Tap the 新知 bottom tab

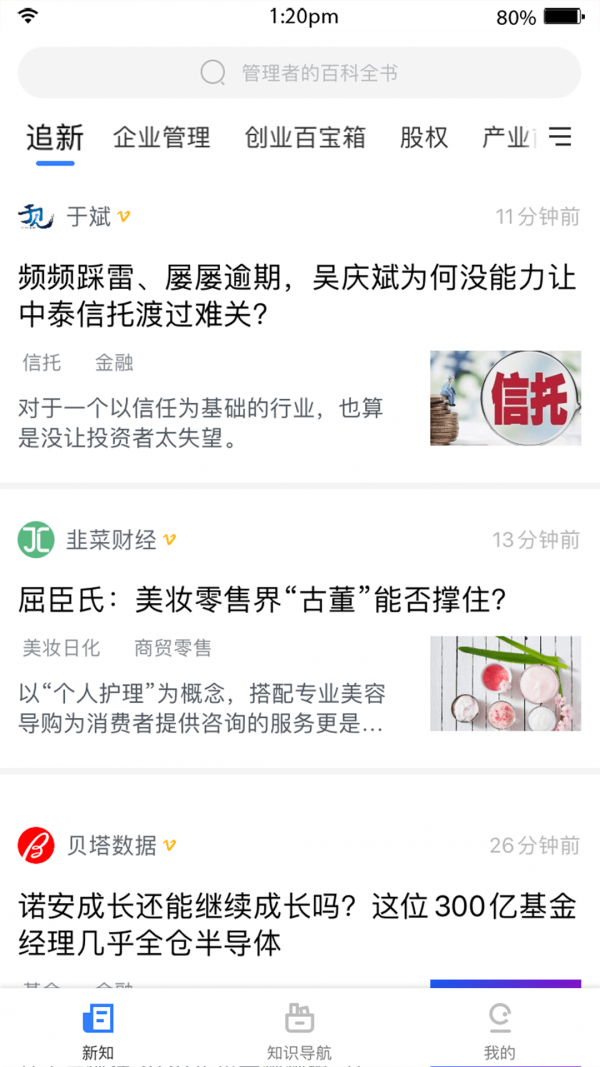coord(98,1030)
